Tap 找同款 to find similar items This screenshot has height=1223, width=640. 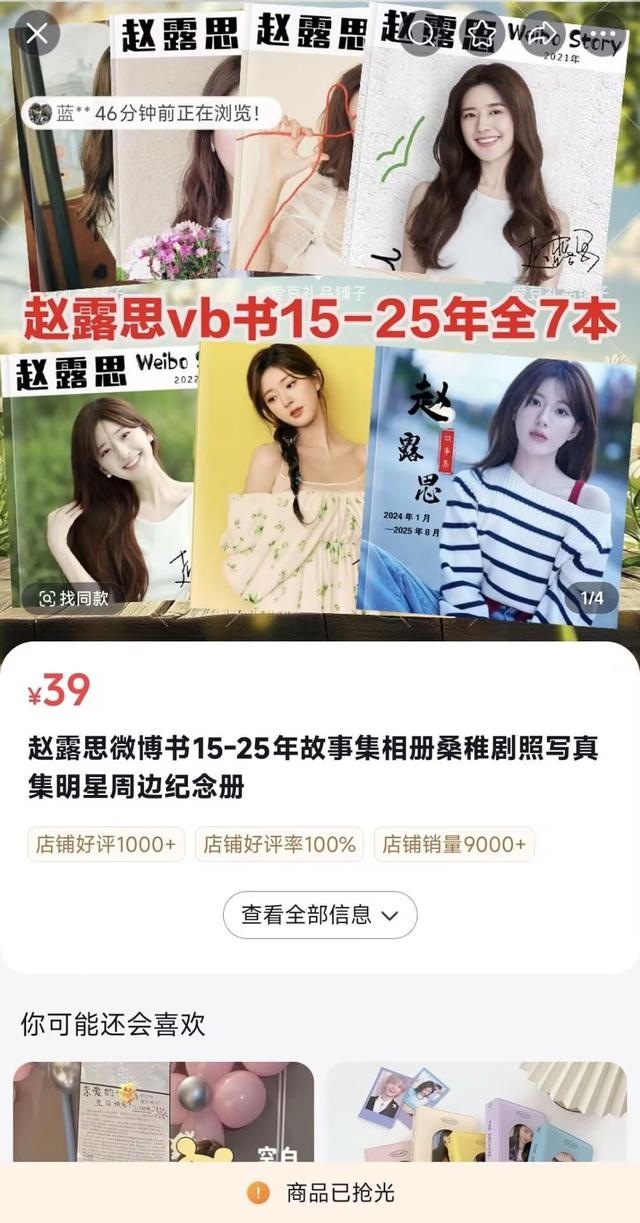pos(73,598)
